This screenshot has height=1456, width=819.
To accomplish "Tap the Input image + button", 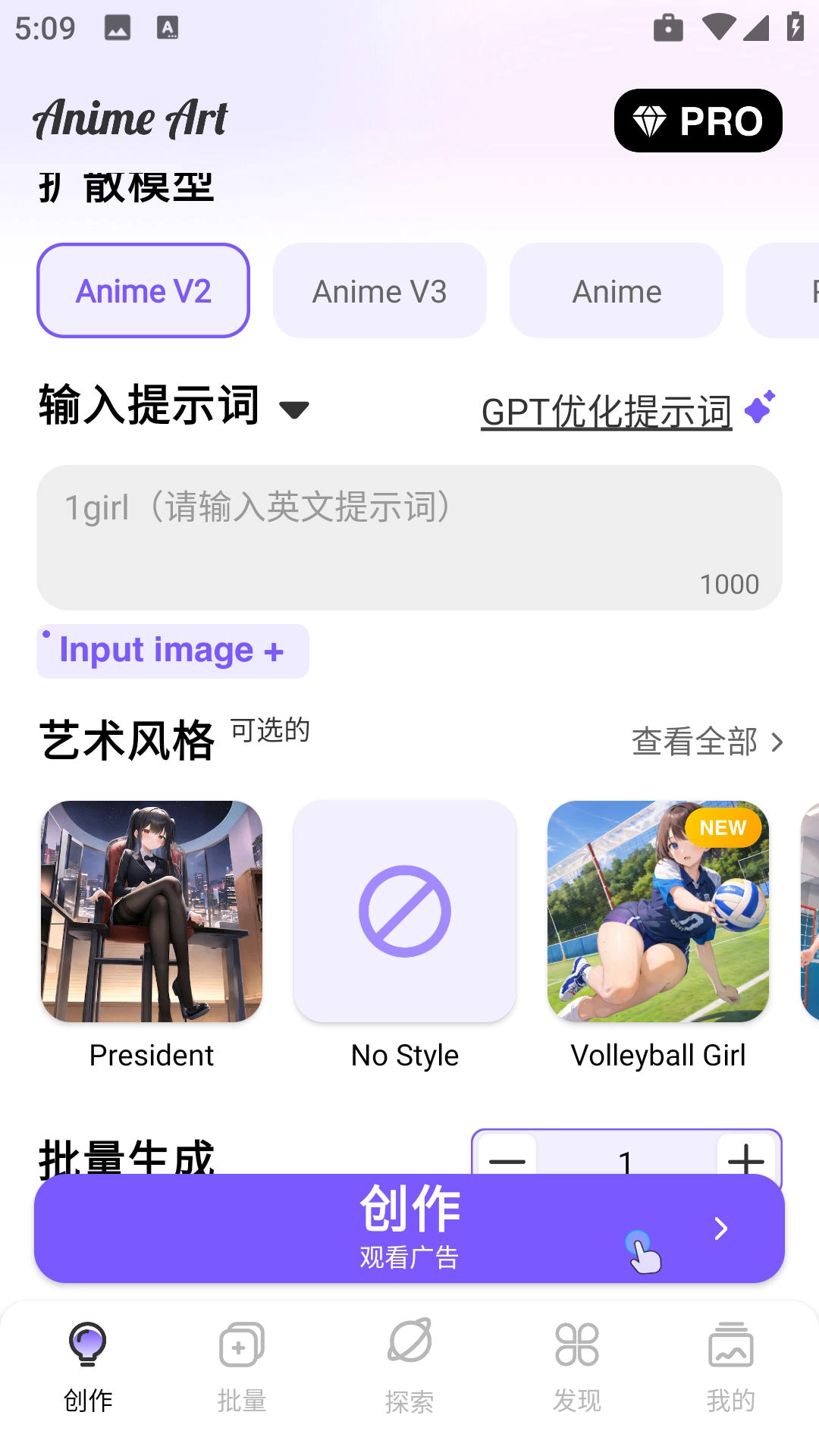I will tap(171, 650).
